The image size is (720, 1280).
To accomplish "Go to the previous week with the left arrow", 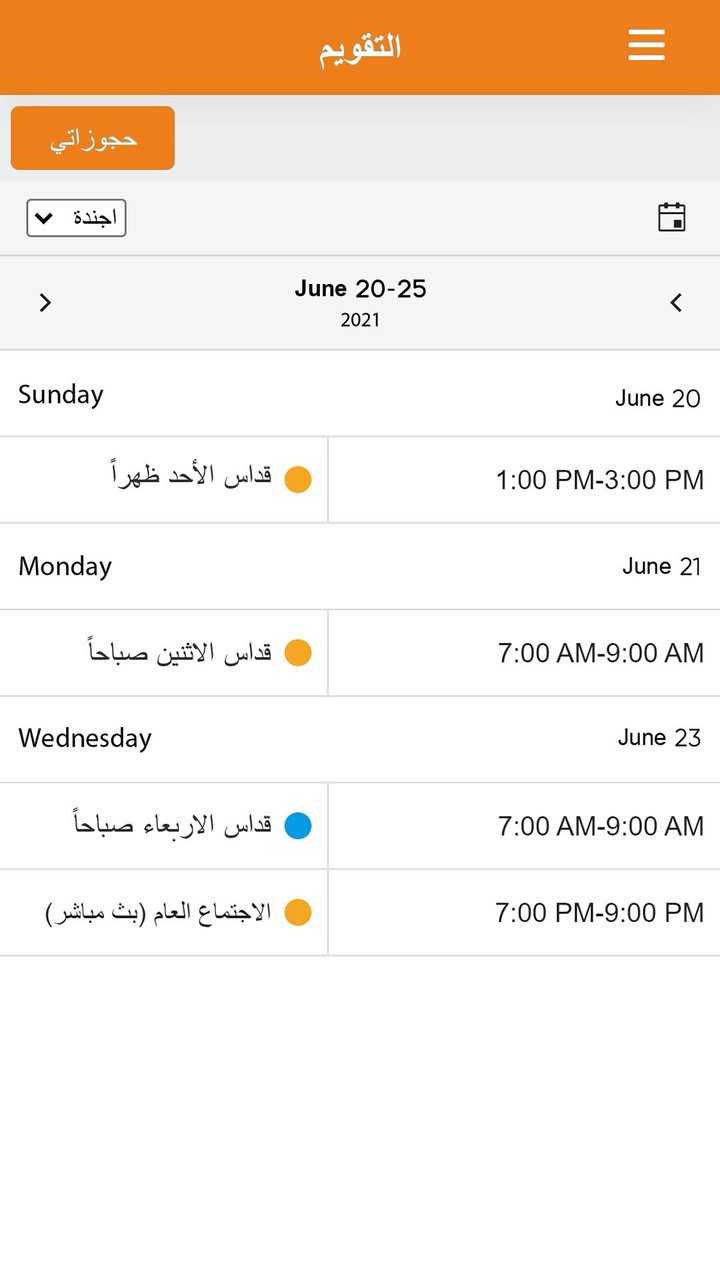I will tap(676, 302).
